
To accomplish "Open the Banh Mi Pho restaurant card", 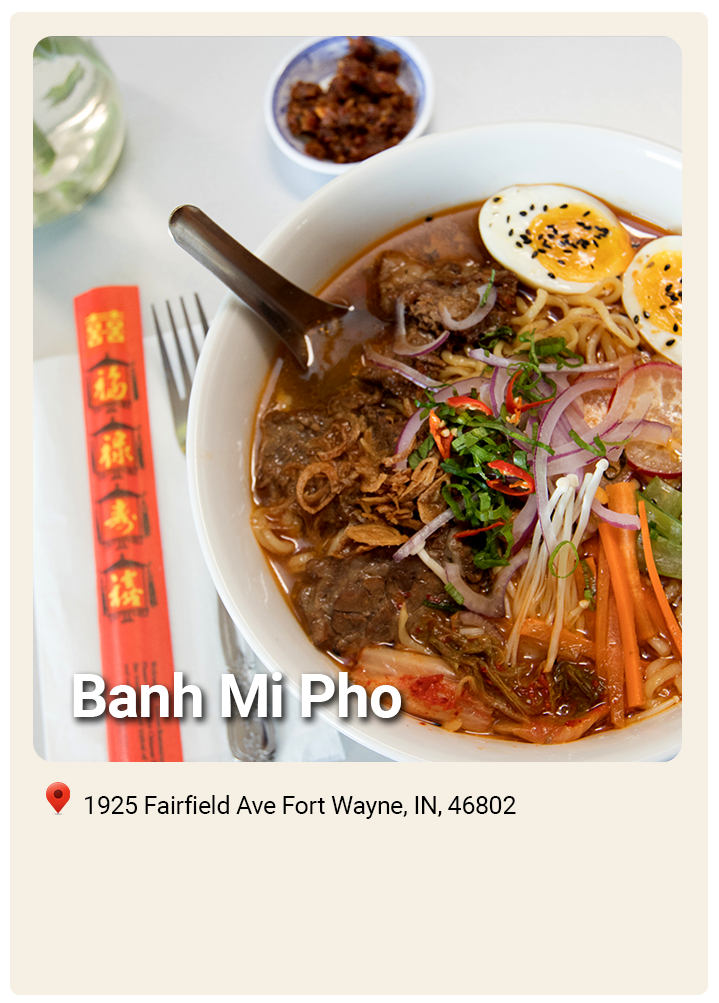I will tap(358, 503).
